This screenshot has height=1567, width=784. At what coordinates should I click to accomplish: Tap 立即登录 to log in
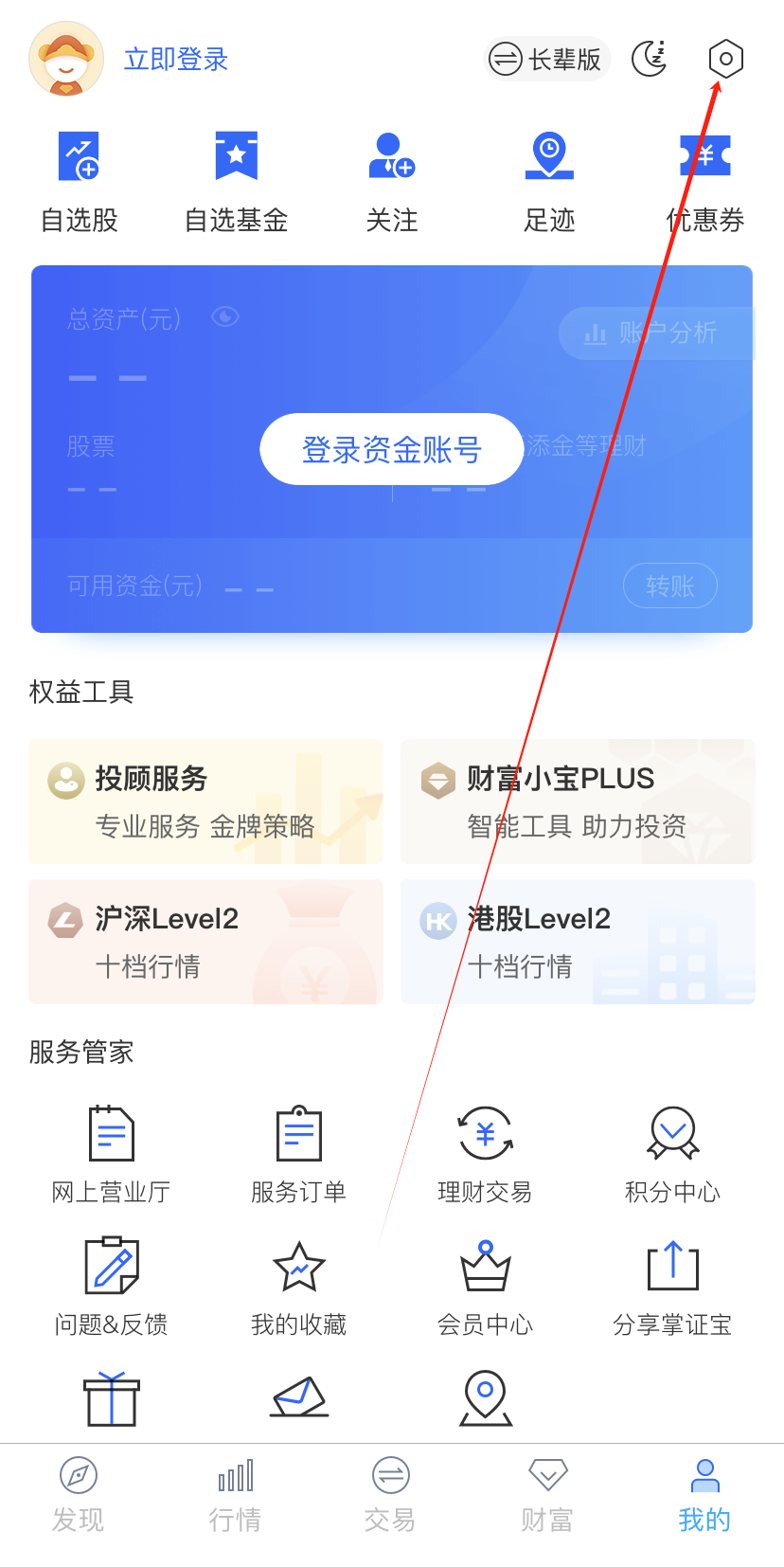point(176,60)
